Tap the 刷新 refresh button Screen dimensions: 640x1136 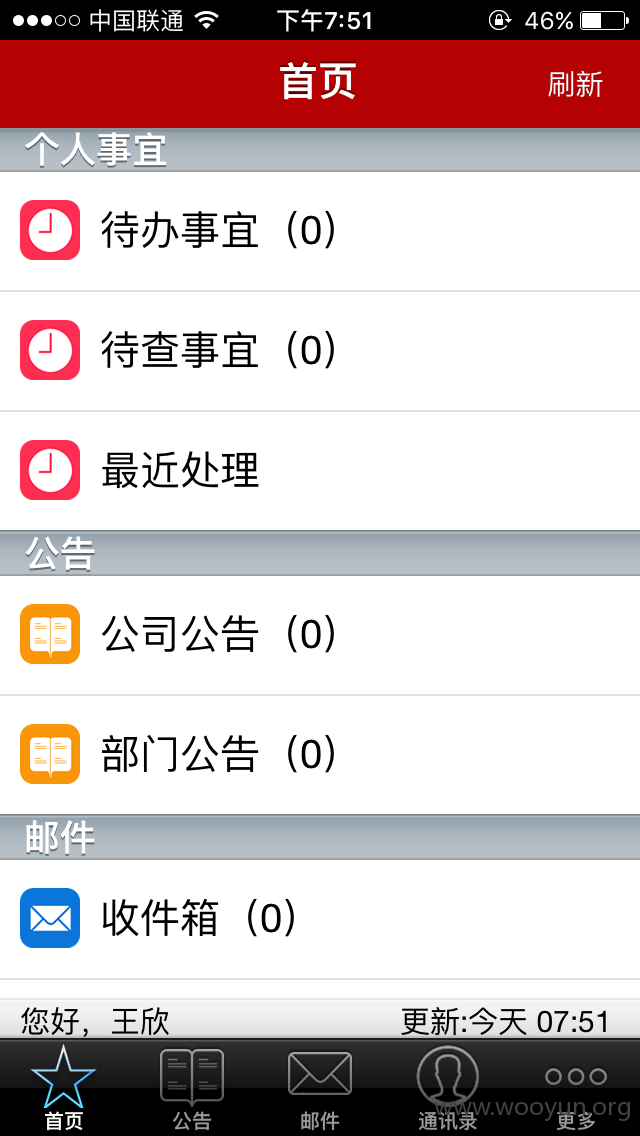click(575, 84)
